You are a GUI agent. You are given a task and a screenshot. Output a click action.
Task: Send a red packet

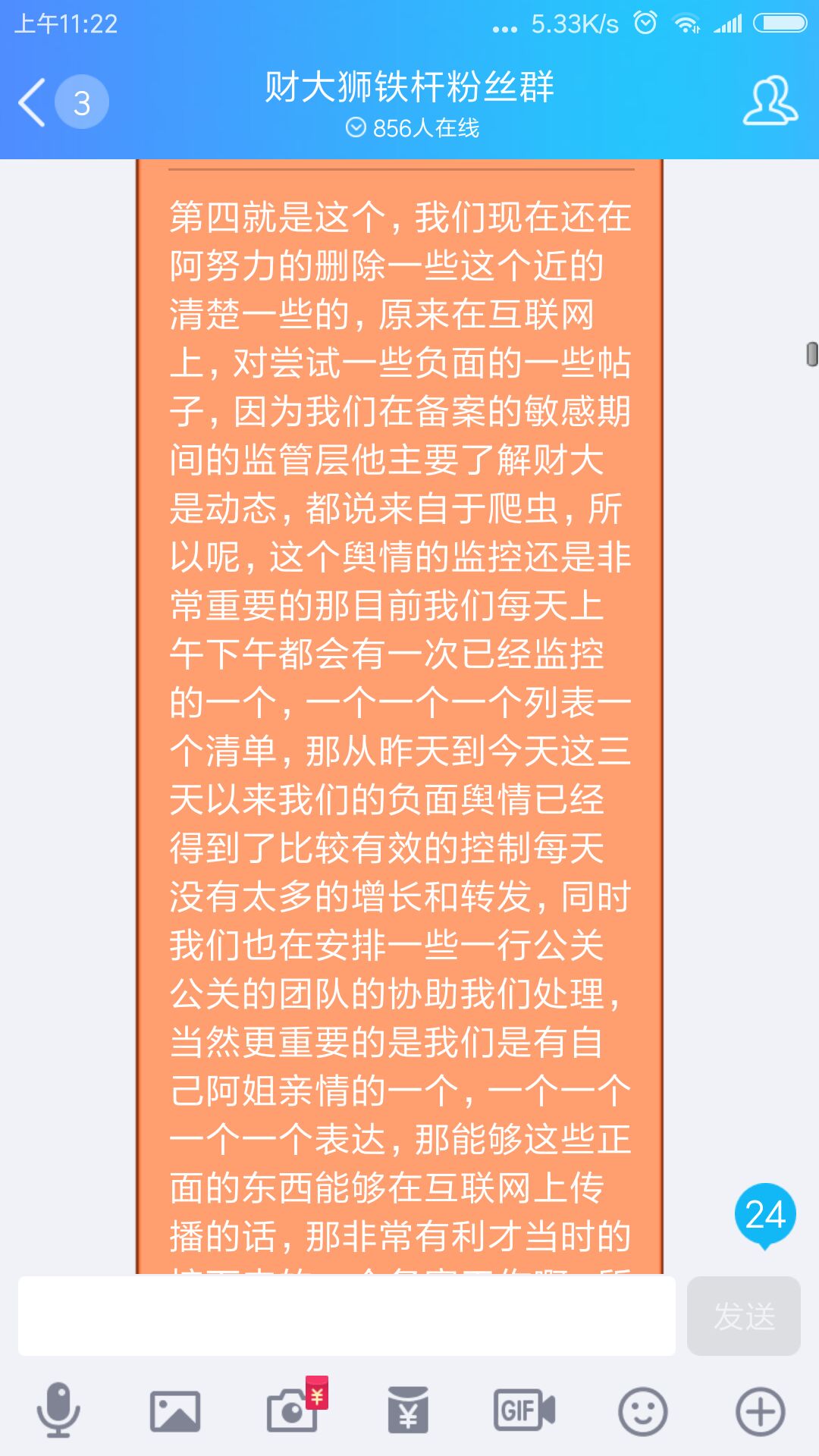pyautogui.click(x=408, y=1410)
